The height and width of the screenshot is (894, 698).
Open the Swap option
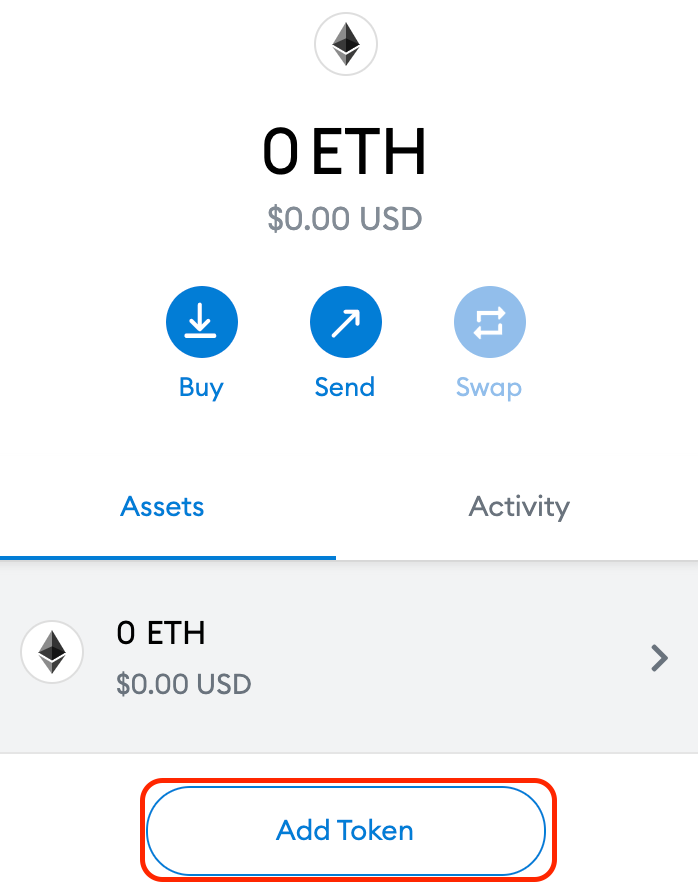[x=489, y=322]
